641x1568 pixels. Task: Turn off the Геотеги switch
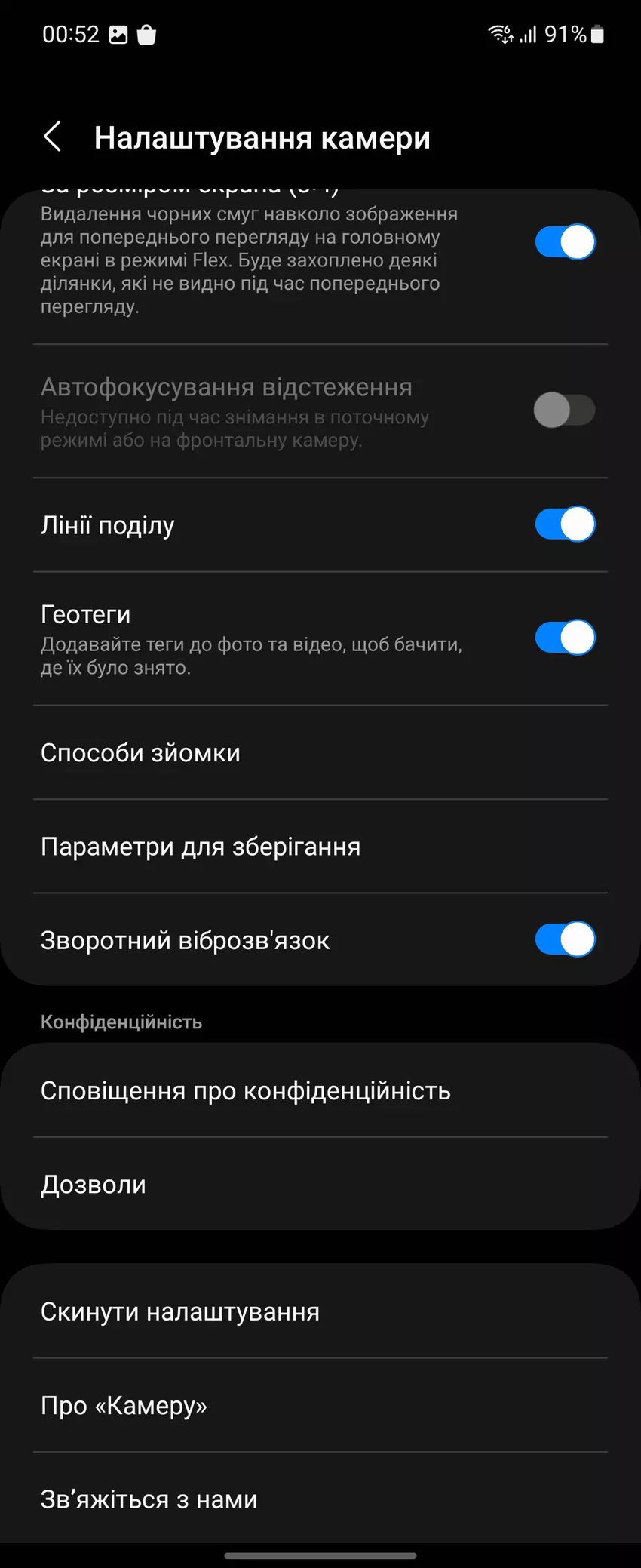(565, 638)
